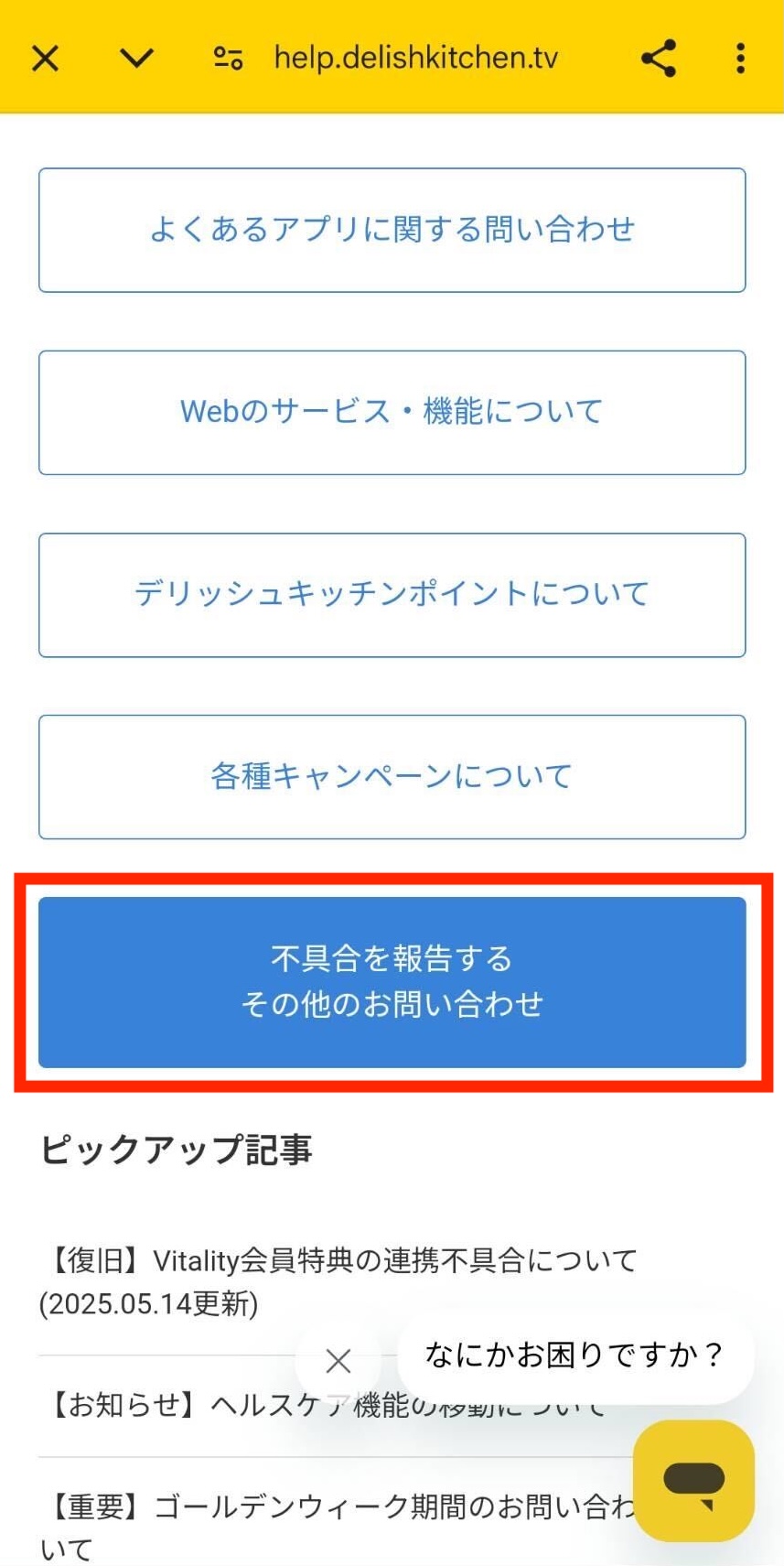
Task: Open デリッシュキッチンポイントについて
Action: coord(392,595)
